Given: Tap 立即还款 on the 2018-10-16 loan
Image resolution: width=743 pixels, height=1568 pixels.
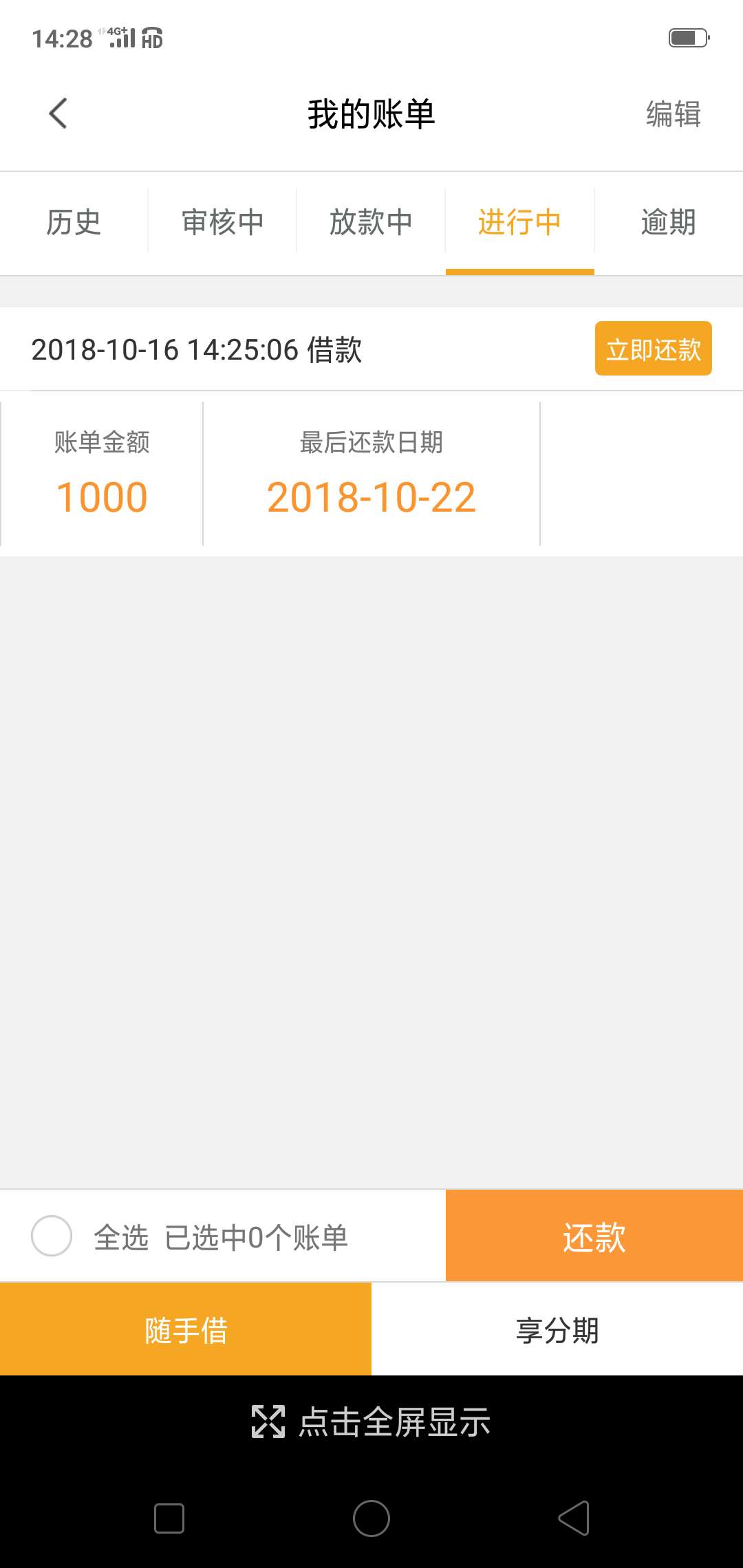Looking at the screenshot, I should pos(654,349).
